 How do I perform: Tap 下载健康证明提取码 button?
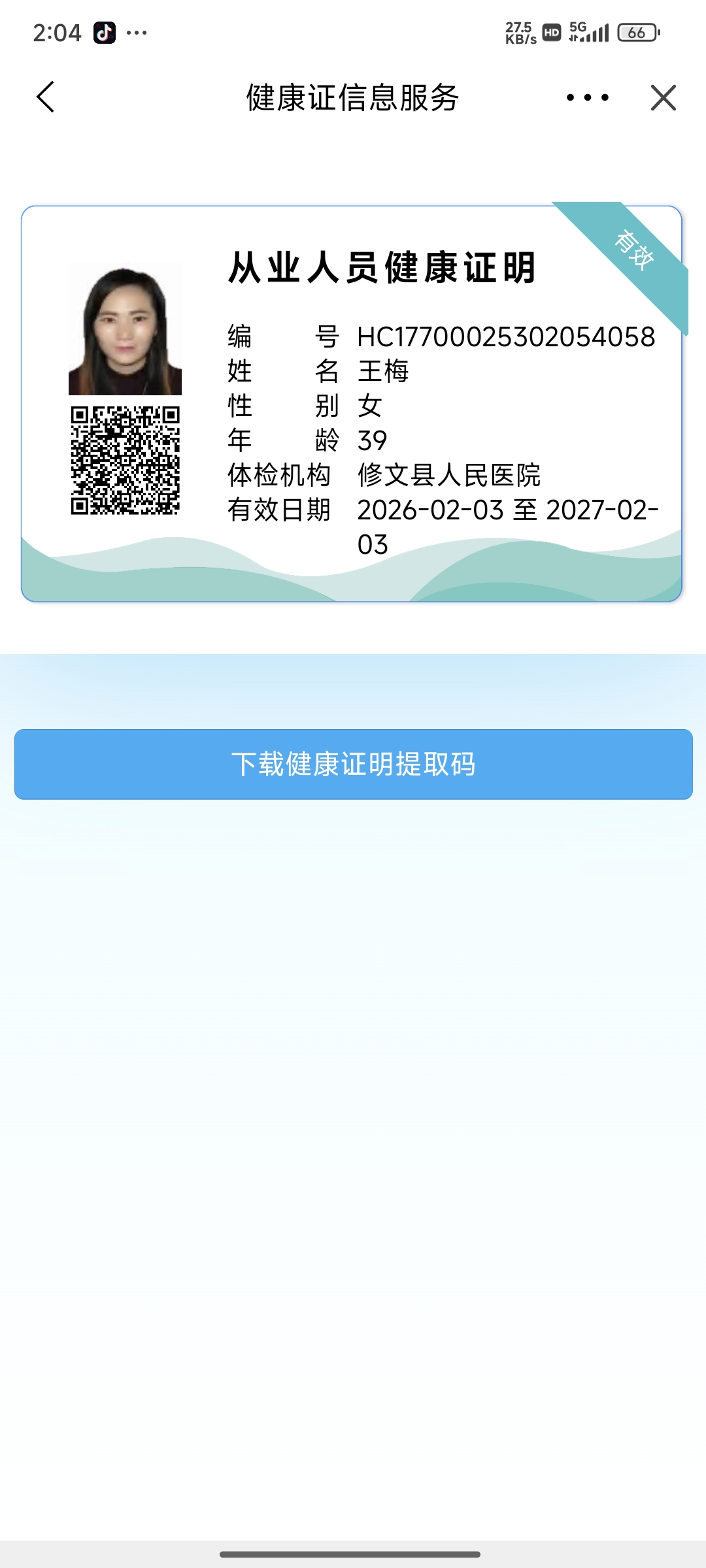353,764
